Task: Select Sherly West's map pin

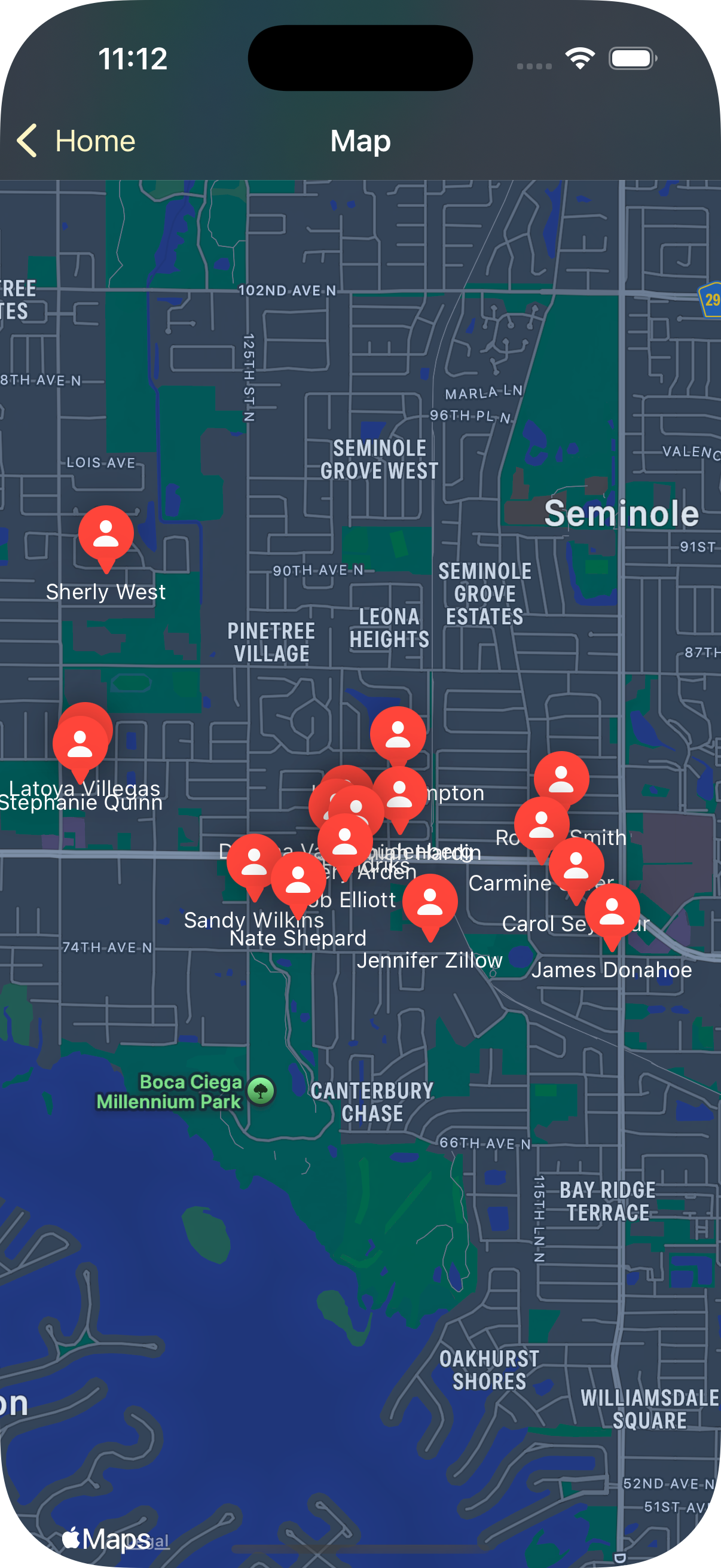Action: coord(106,533)
